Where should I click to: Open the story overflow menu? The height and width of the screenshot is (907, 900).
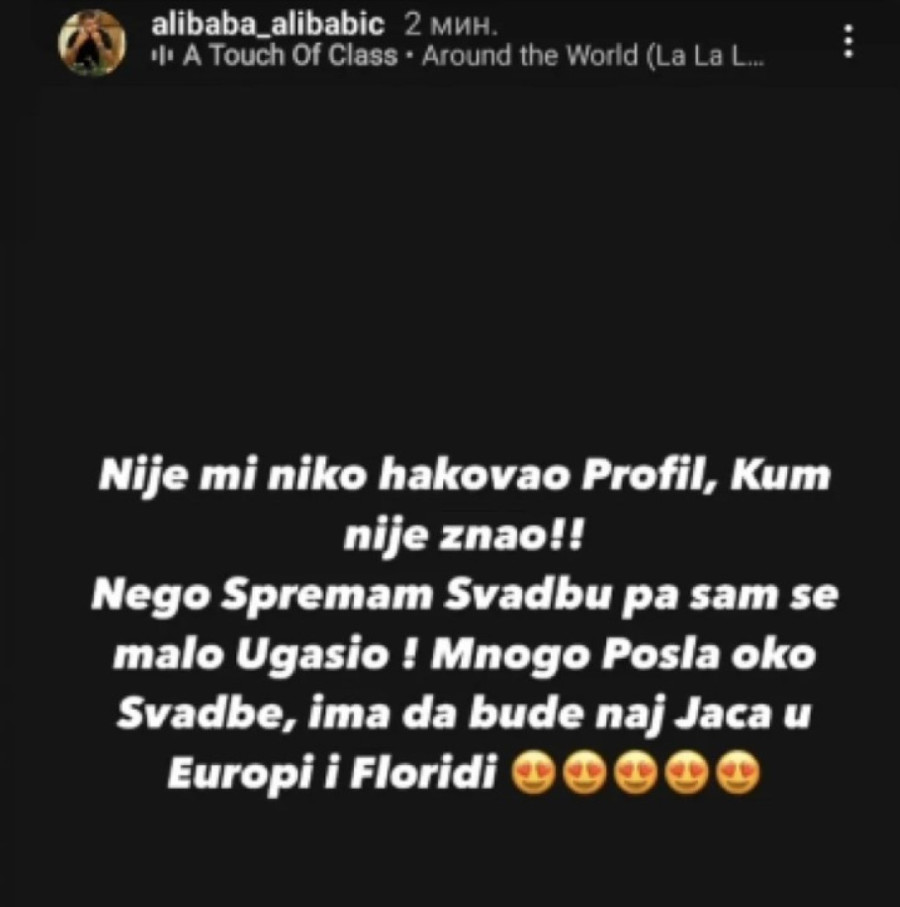848,41
